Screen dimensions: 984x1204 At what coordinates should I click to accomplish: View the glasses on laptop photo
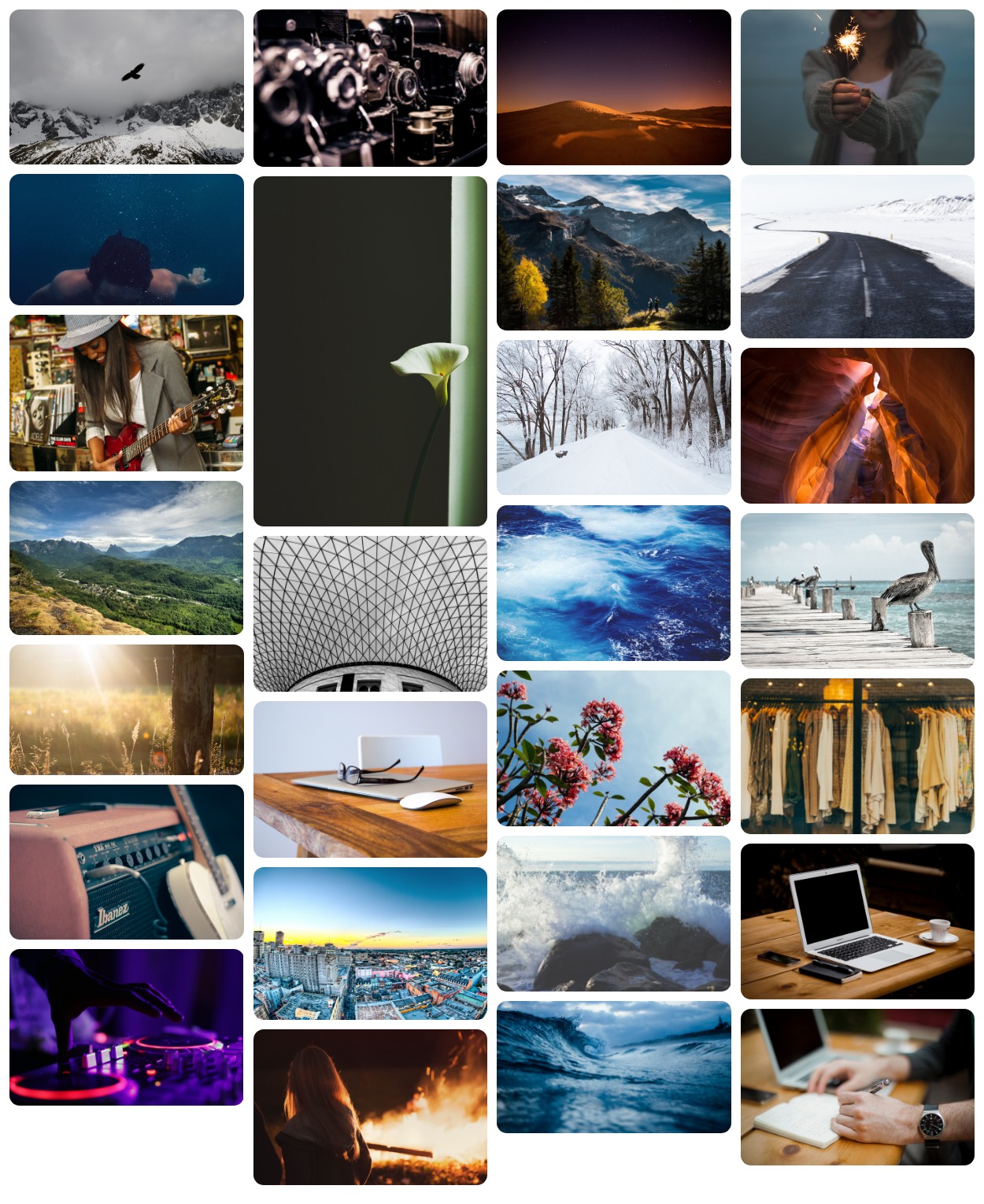[x=370, y=779]
